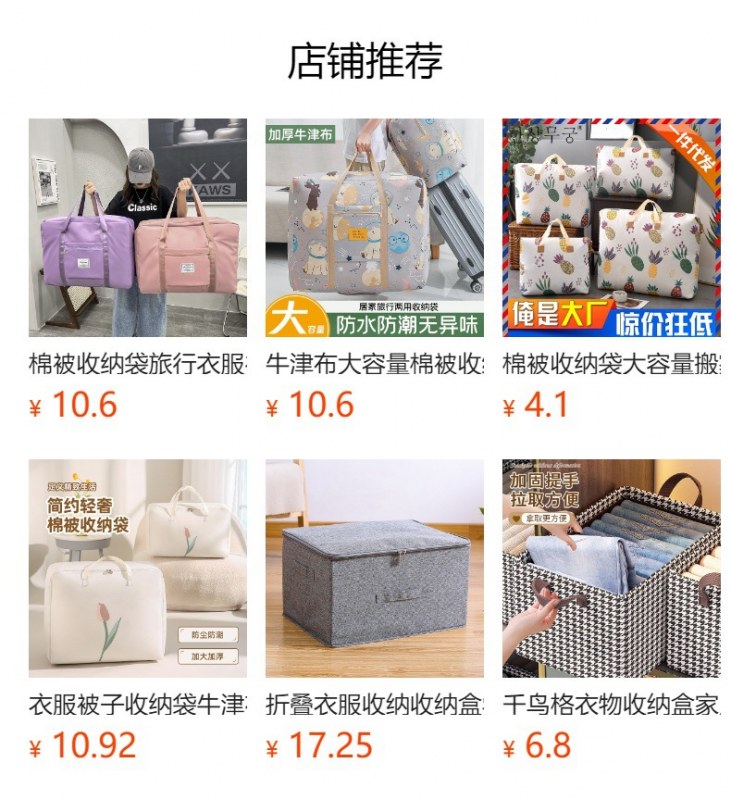This screenshot has height=800, width=731.
Task: Open the purple and pink travel storage bag product
Action: pos(137,228)
